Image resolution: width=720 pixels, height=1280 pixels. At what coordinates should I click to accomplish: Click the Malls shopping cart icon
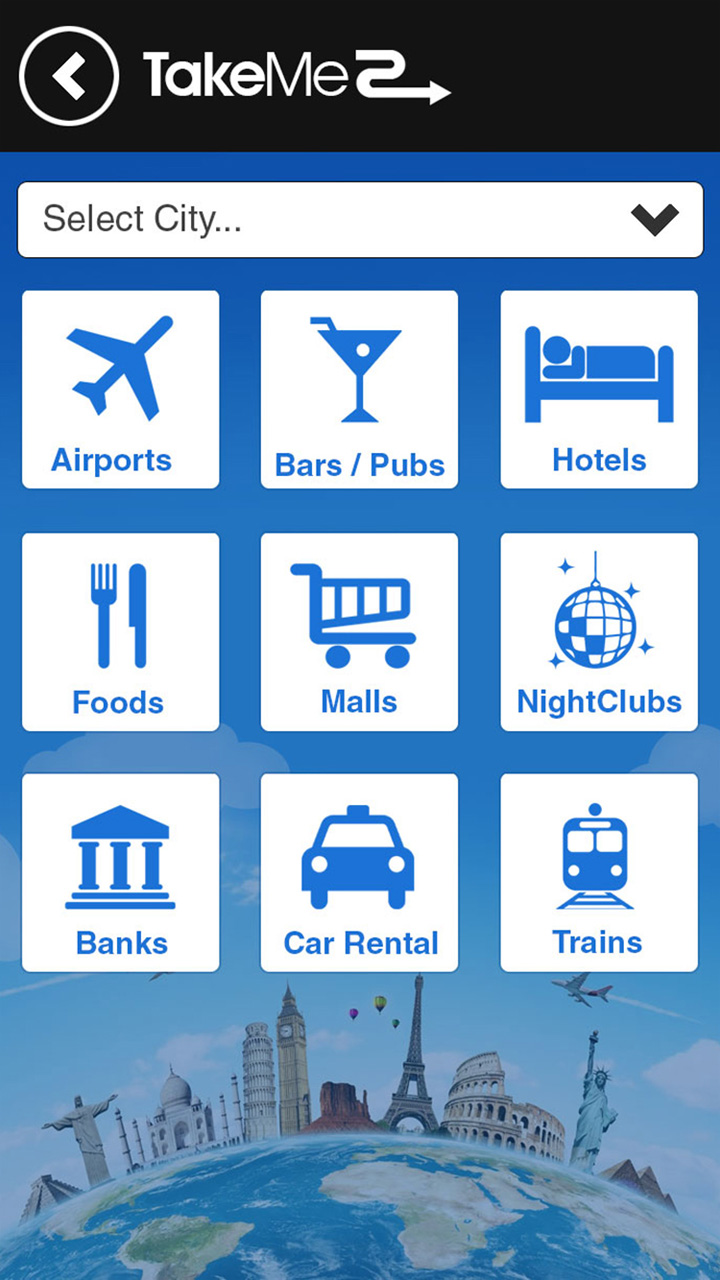pyautogui.click(x=359, y=610)
